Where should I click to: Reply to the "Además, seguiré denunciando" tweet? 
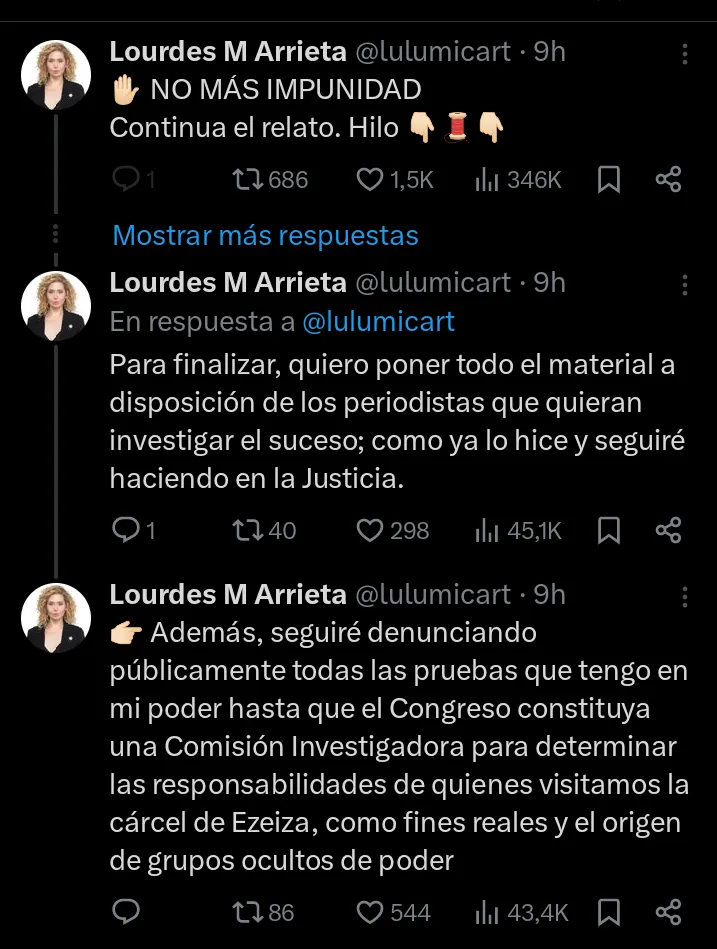(125, 912)
